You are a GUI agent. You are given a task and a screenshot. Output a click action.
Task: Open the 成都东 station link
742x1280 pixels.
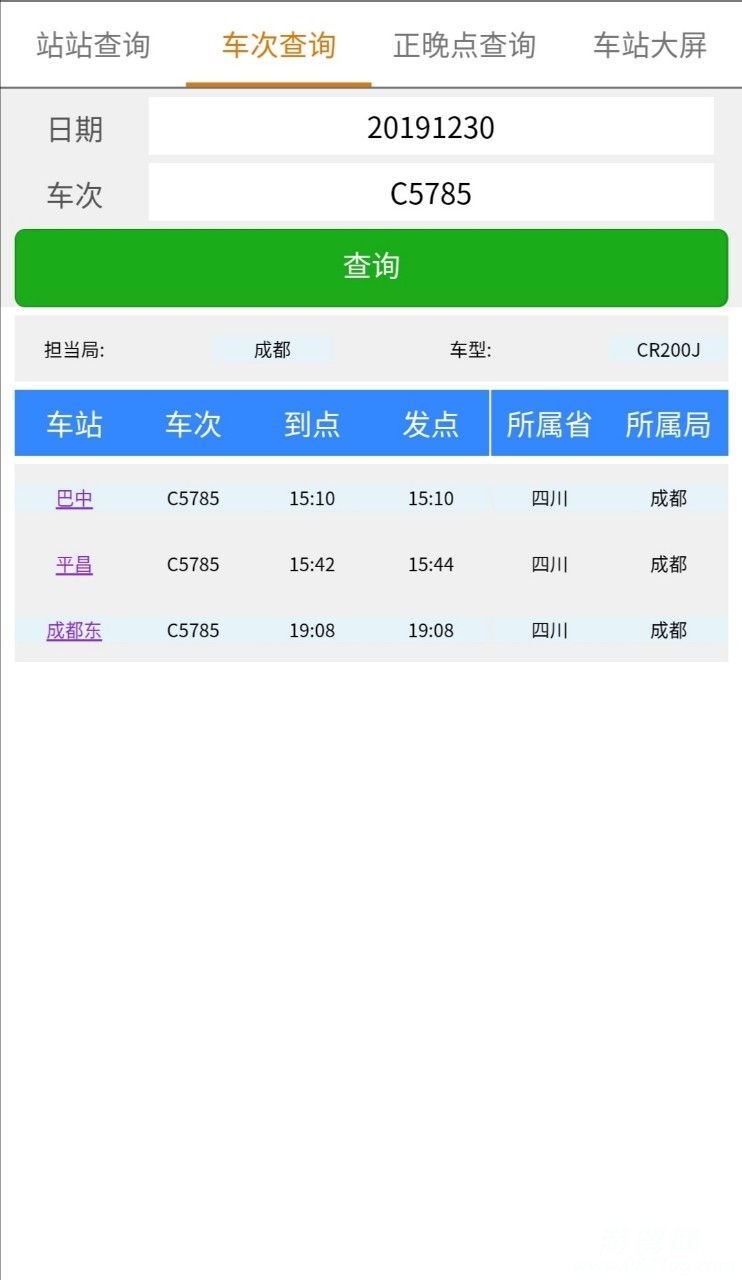74,631
